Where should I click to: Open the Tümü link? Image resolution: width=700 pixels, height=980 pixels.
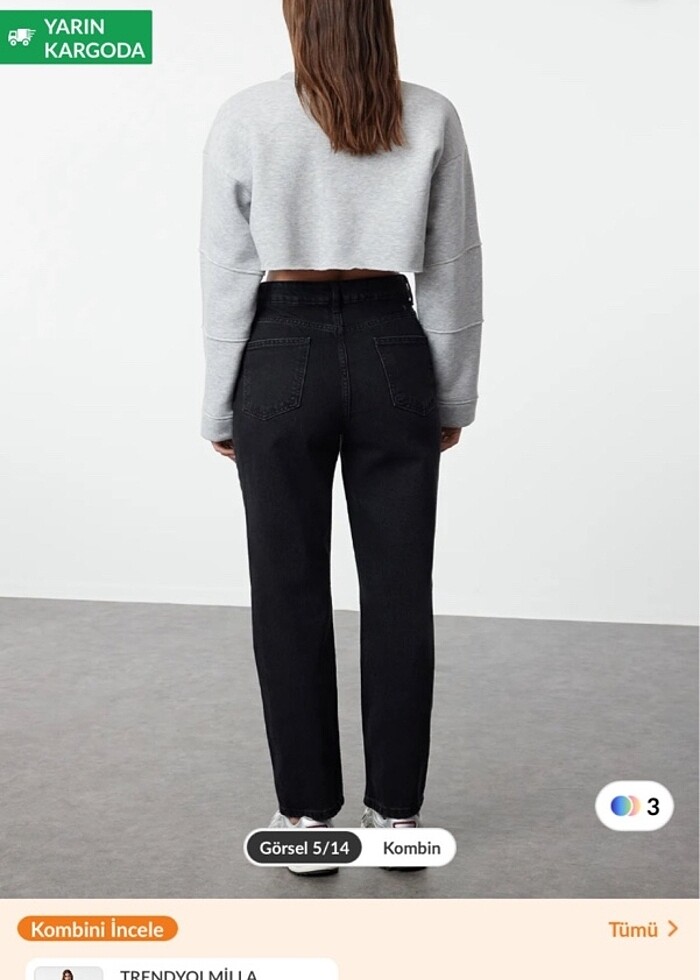[643, 929]
